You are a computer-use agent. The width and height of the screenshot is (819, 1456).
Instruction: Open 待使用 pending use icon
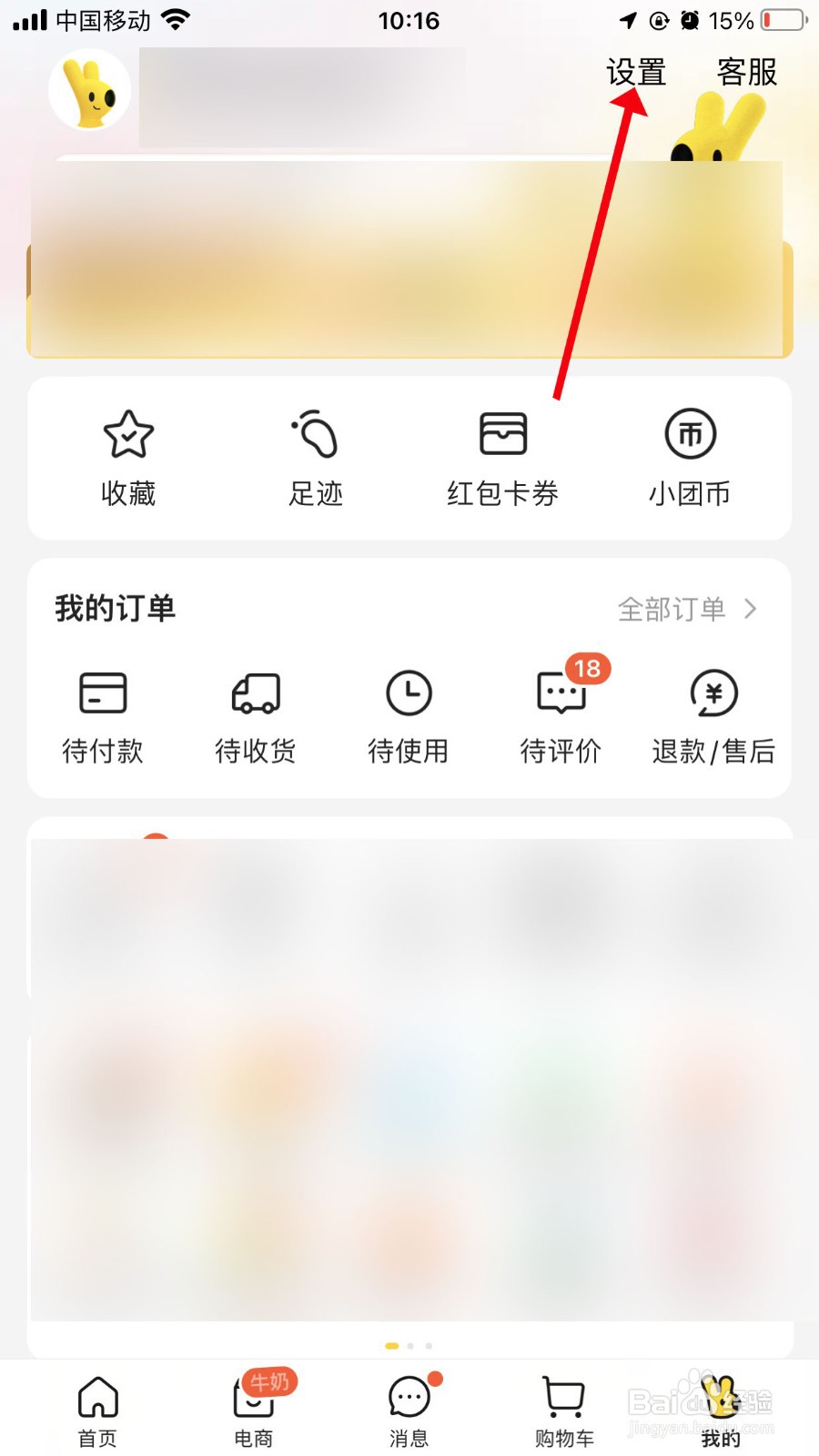tap(408, 714)
